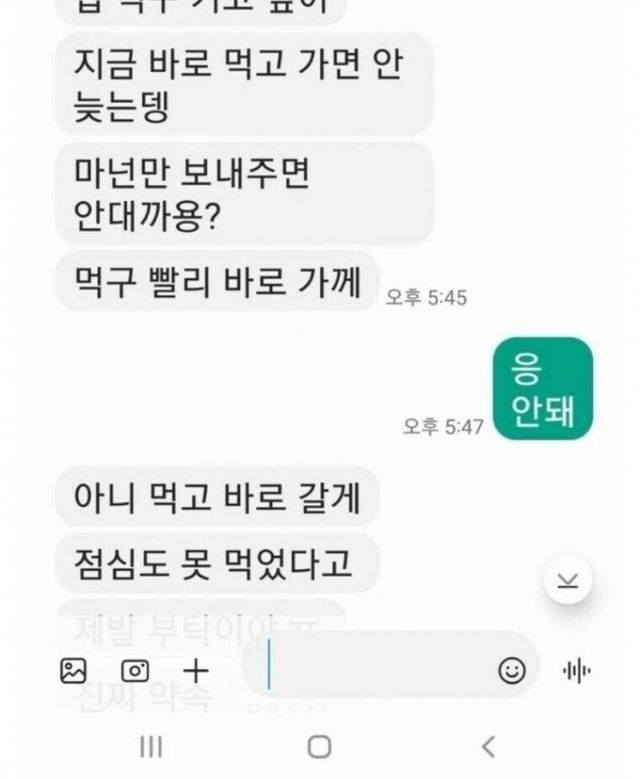This screenshot has width=640, height=779.
Task: Record a voice message
Action: 577,671
